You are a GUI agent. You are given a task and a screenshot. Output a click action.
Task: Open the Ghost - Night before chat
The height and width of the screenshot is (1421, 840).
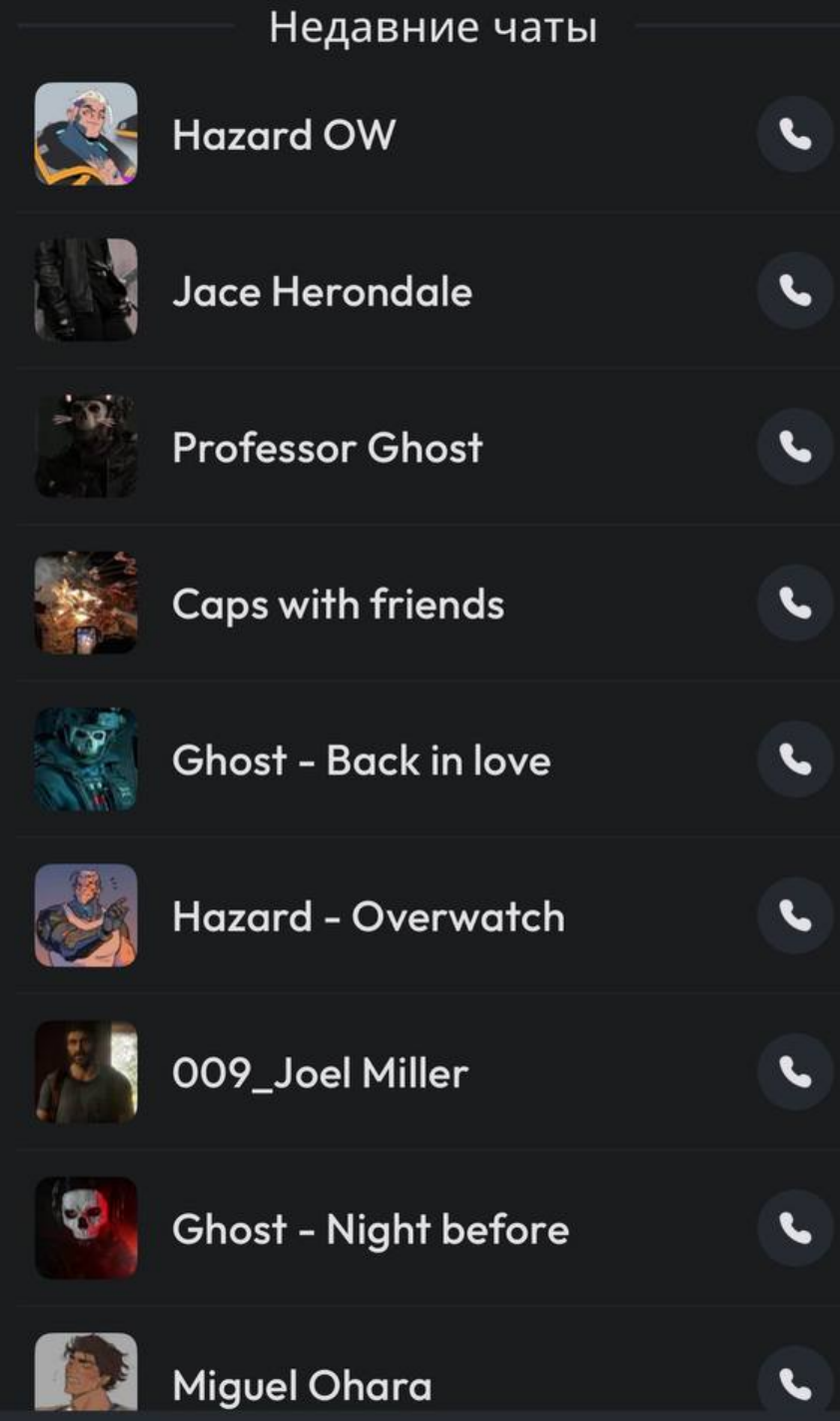click(370, 1229)
